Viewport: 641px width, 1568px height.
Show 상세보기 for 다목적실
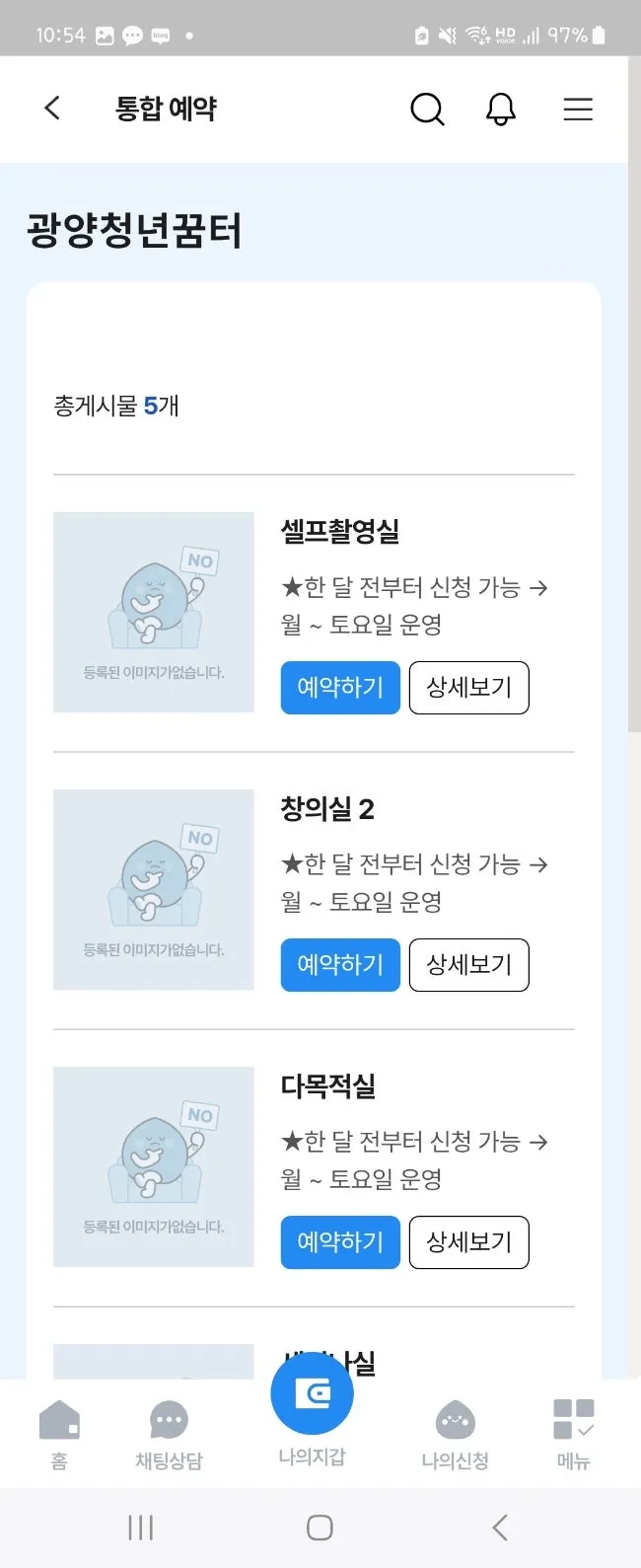pos(468,1241)
